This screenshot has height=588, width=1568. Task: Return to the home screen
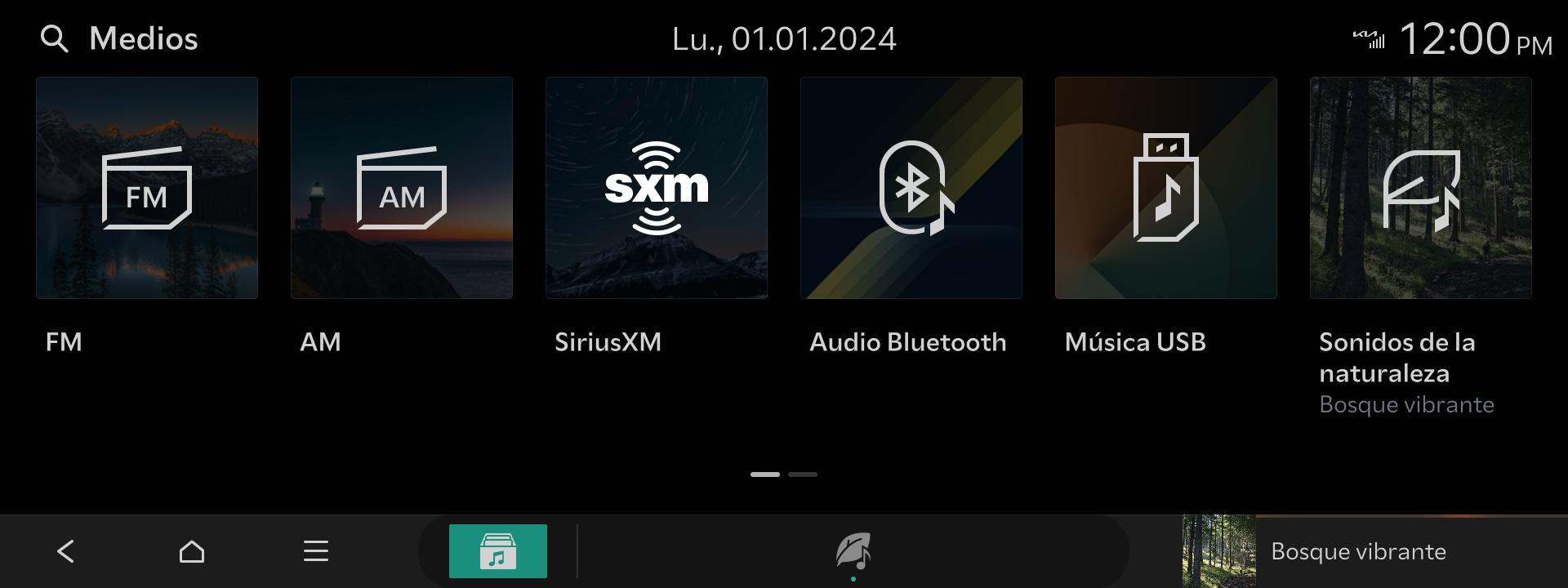click(192, 551)
